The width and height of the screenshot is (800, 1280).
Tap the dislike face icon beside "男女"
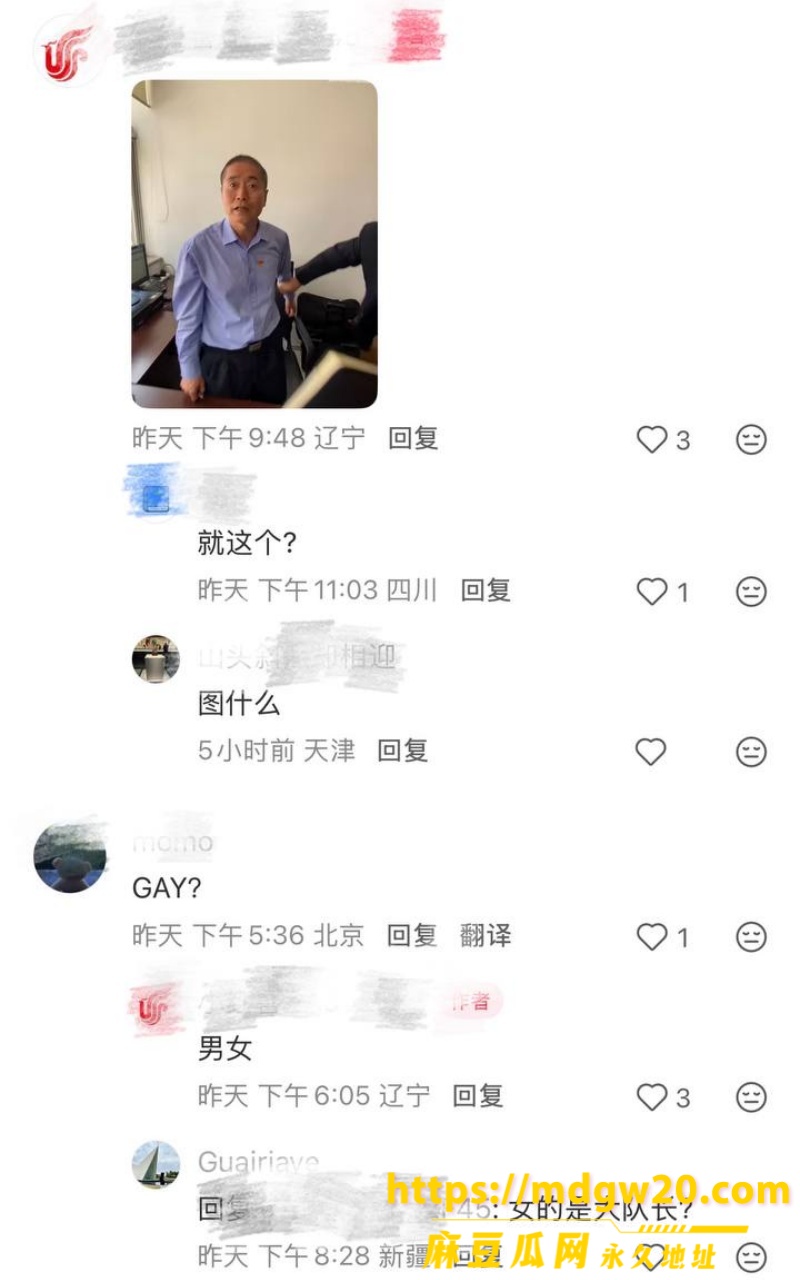click(751, 1096)
